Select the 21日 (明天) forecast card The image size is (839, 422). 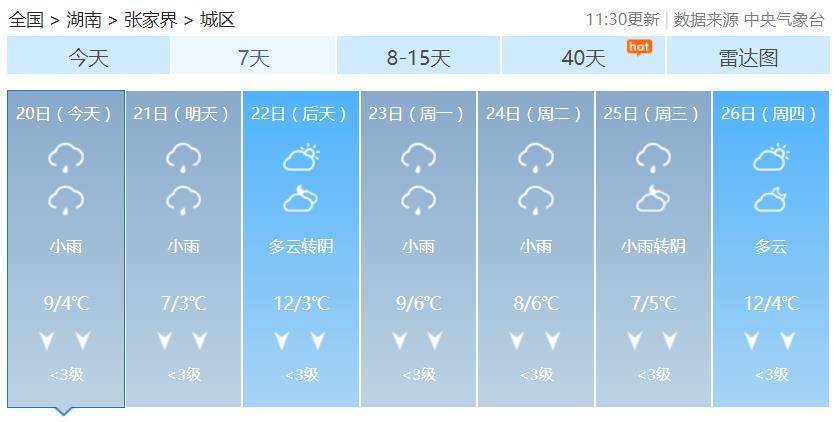[x=183, y=248]
